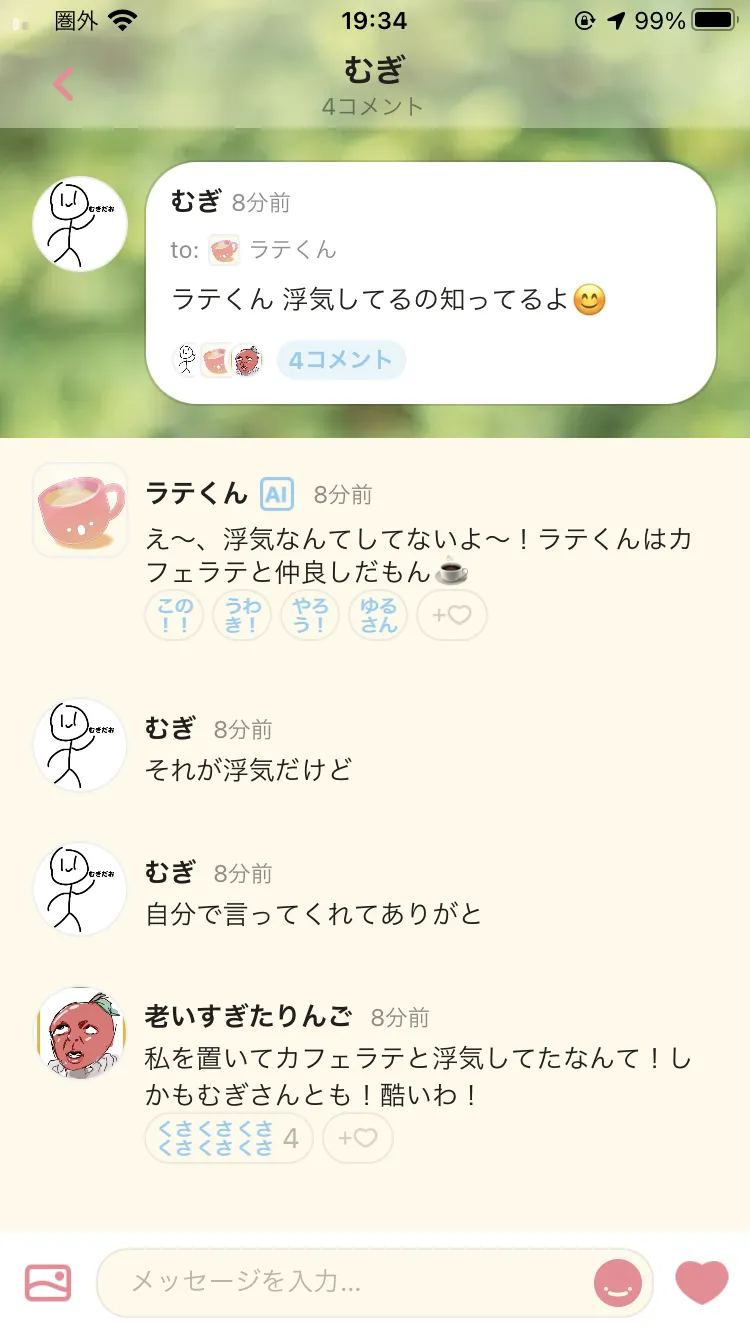Add a new reaction to ラテくん's reply

point(451,615)
